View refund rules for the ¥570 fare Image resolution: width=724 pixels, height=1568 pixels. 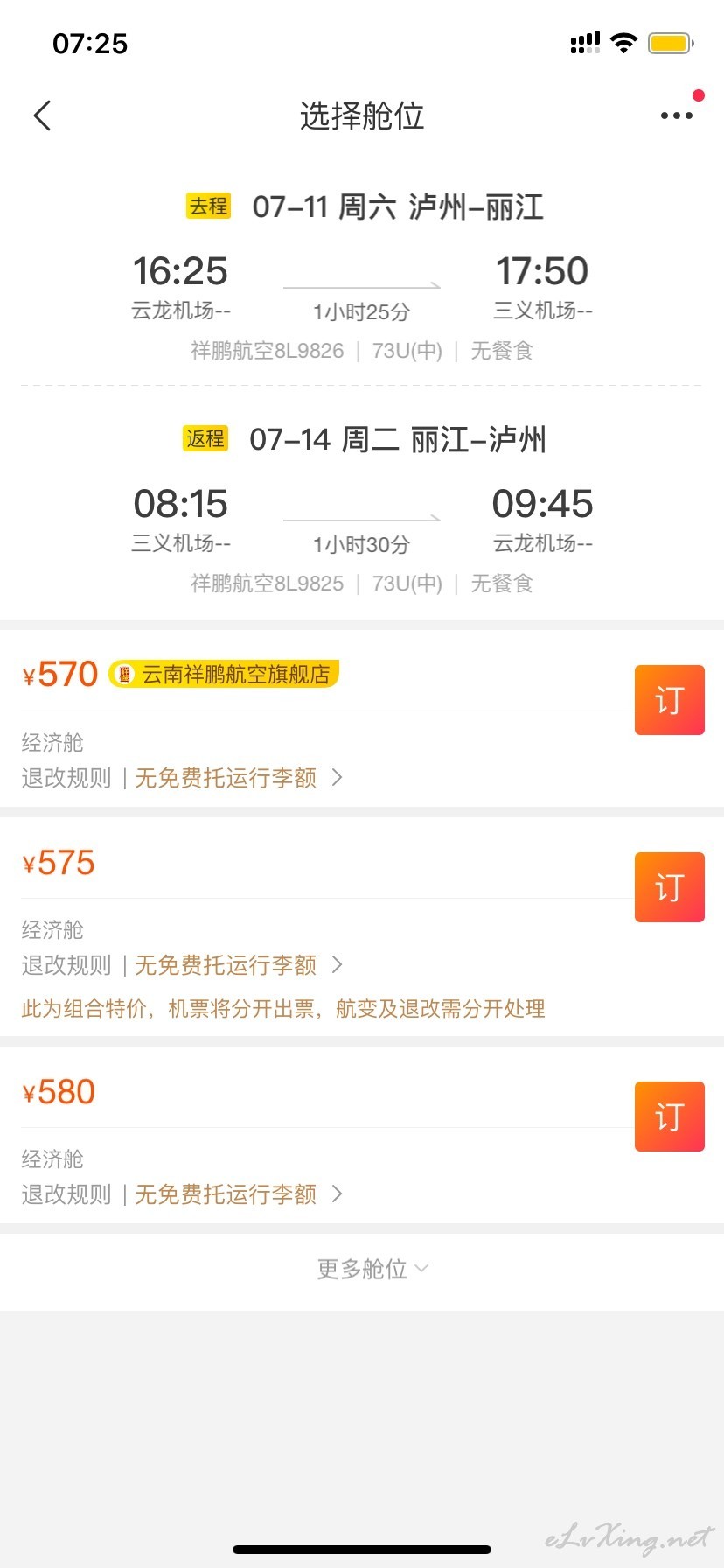[x=67, y=778]
